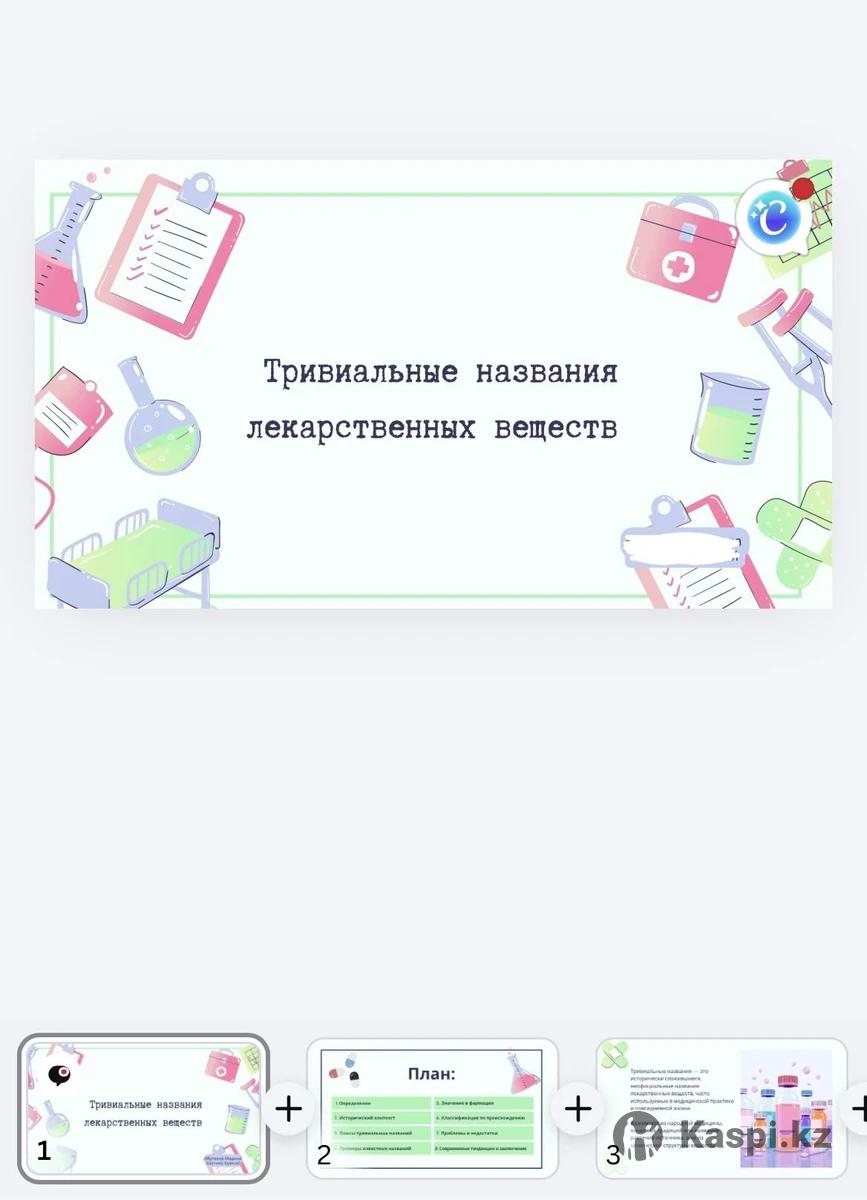
Task: Add a page after the План slide
Action: pyautogui.click(x=578, y=1109)
